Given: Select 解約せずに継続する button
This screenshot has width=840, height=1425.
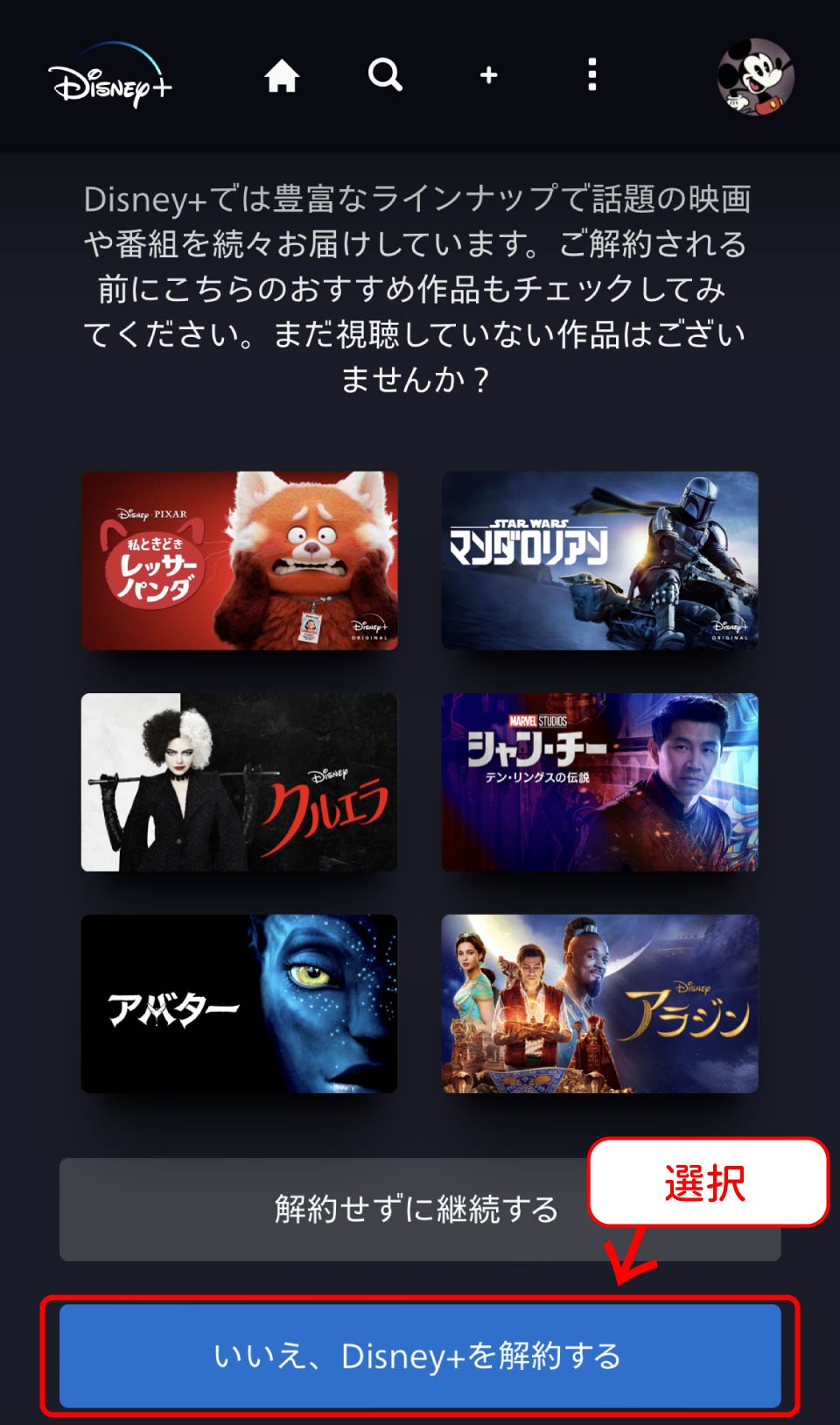Looking at the screenshot, I should point(350,1210).
